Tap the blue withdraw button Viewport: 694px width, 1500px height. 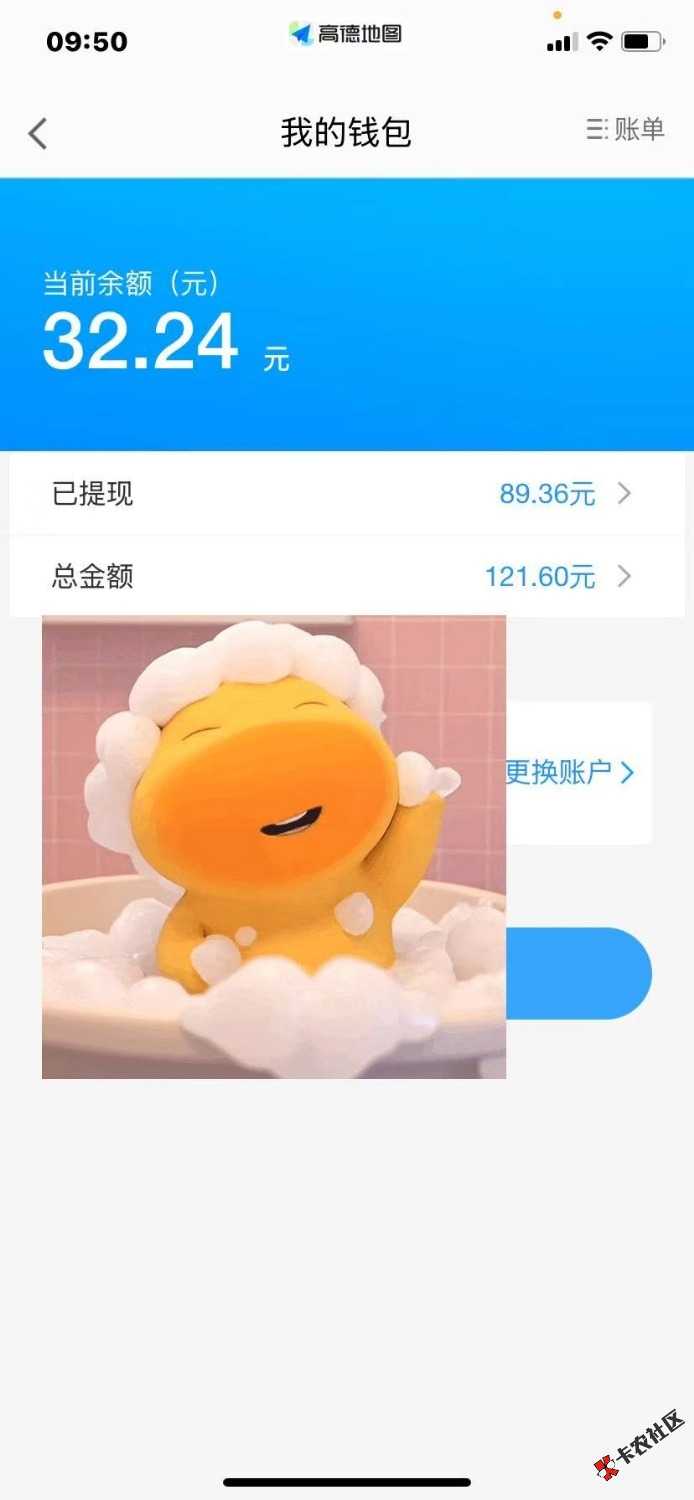580,973
